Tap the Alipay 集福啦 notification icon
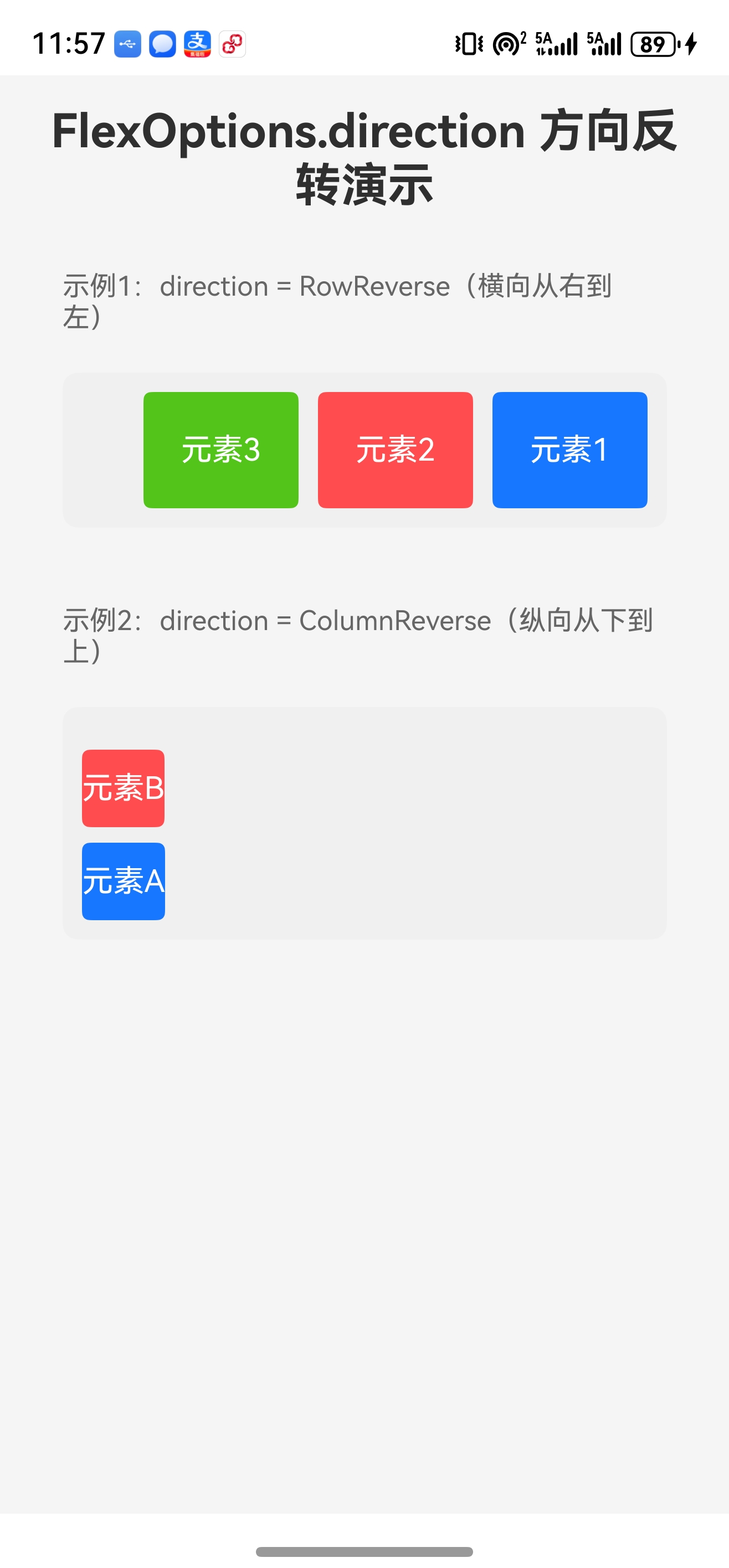This screenshot has height=1568, width=729. click(x=197, y=43)
